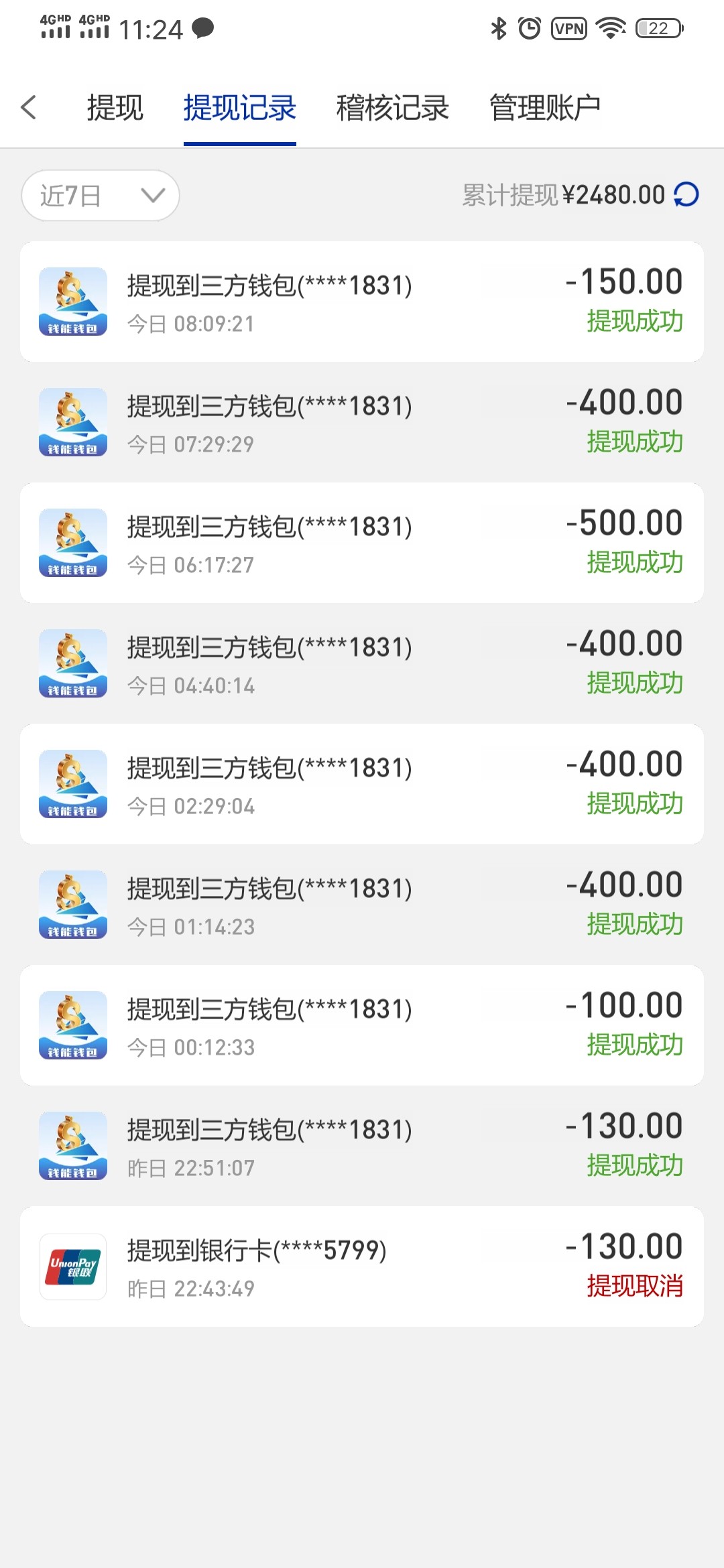Switch to the 提现 tab
Viewport: 724px width, 1568px height.
pos(115,108)
